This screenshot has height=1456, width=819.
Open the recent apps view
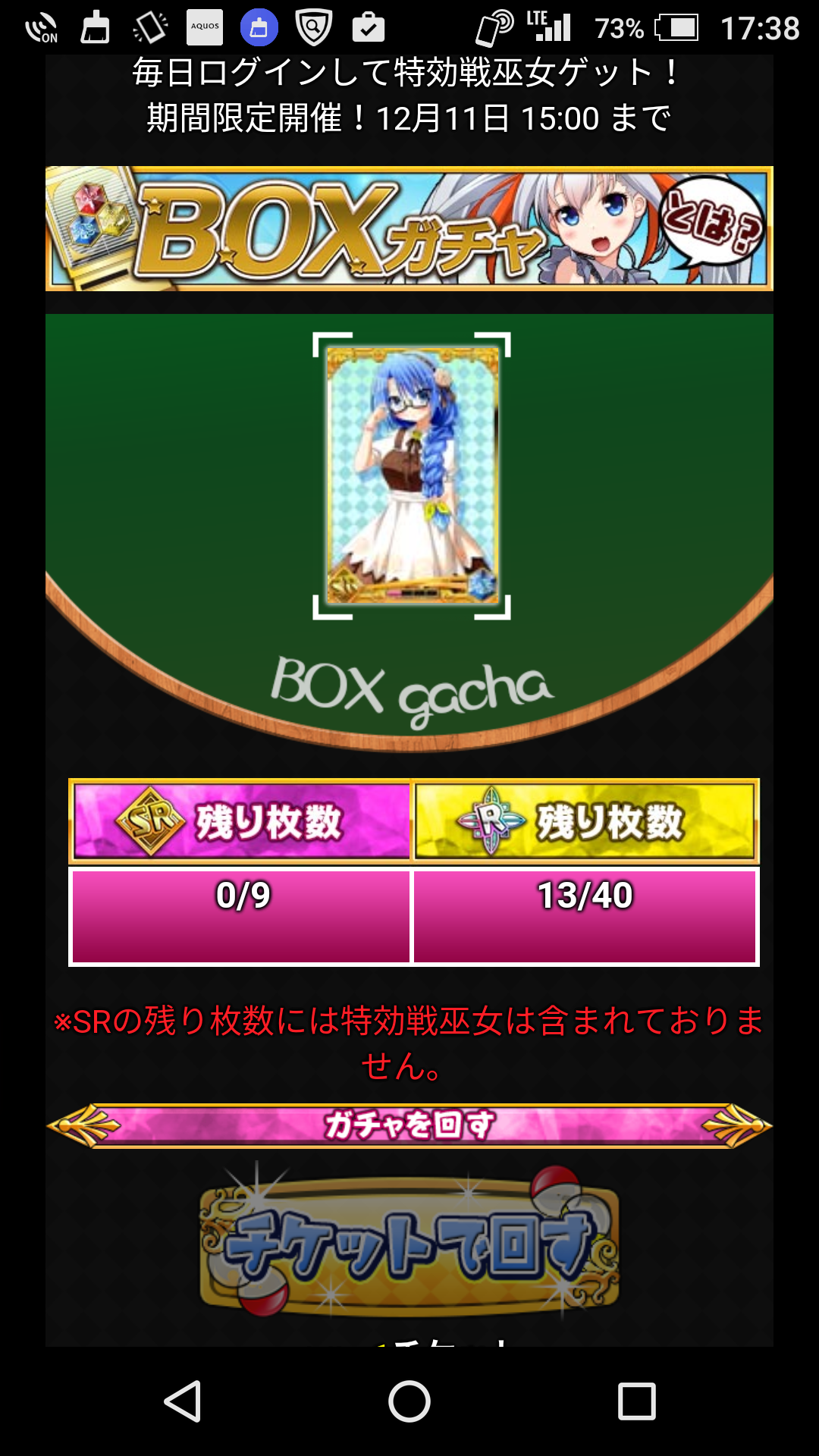[x=636, y=1401]
